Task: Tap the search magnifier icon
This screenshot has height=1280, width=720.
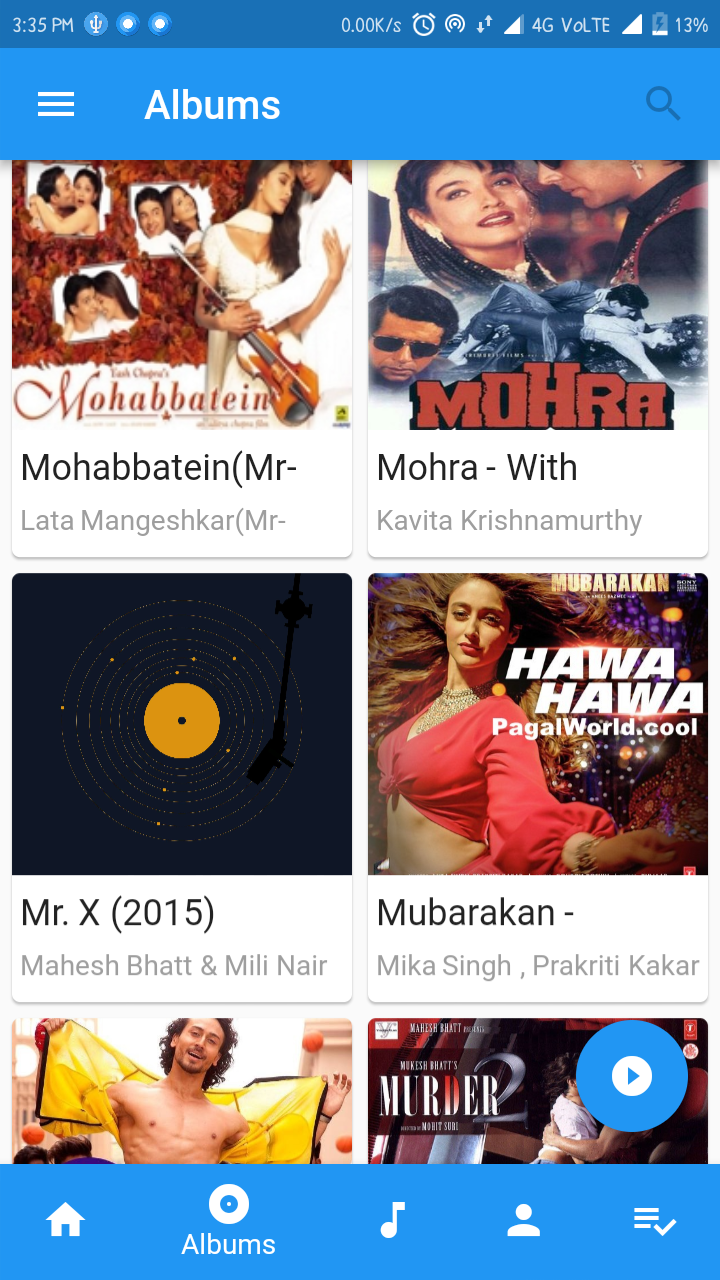Action: [x=663, y=104]
